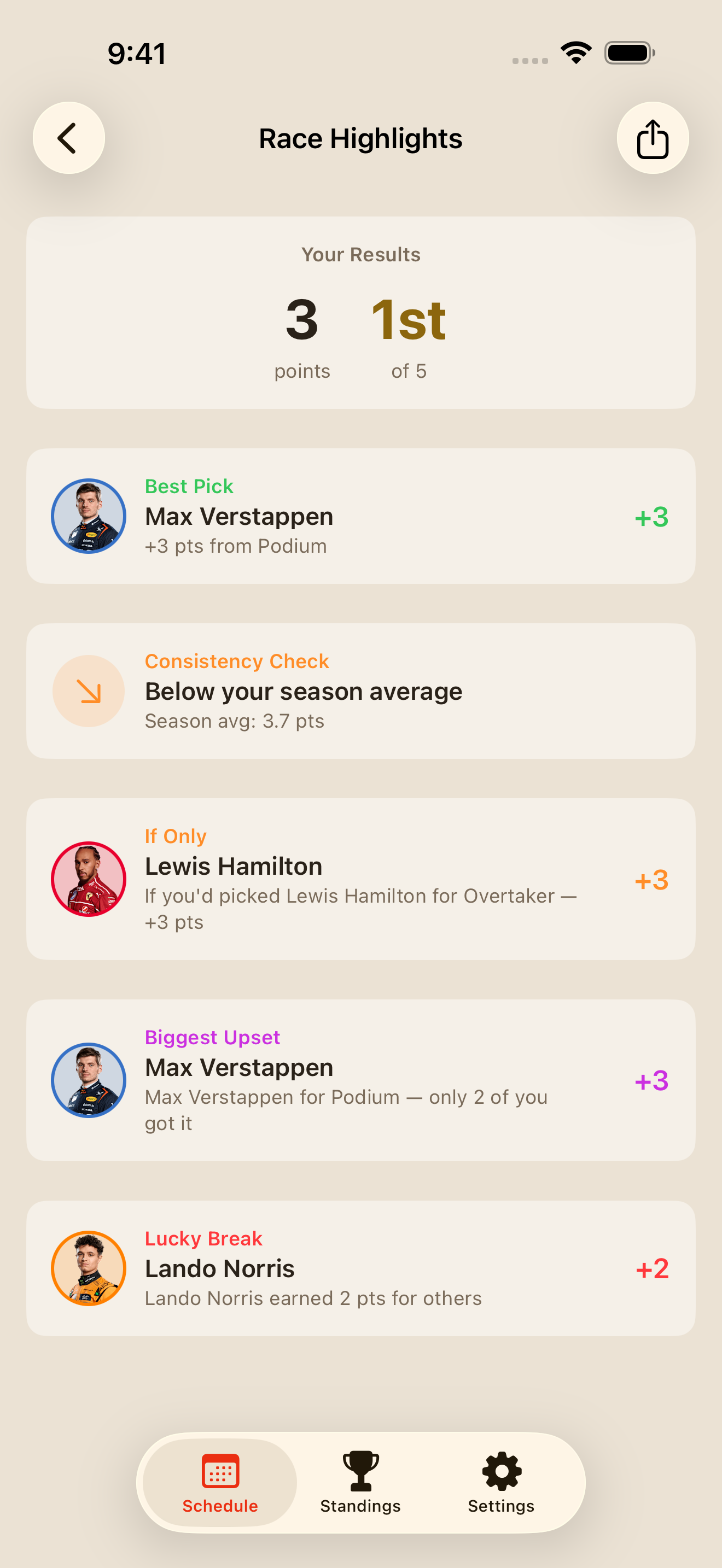
Task: Tap Lando Norris's avatar in Lucky Break
Action: (88, 1268)
